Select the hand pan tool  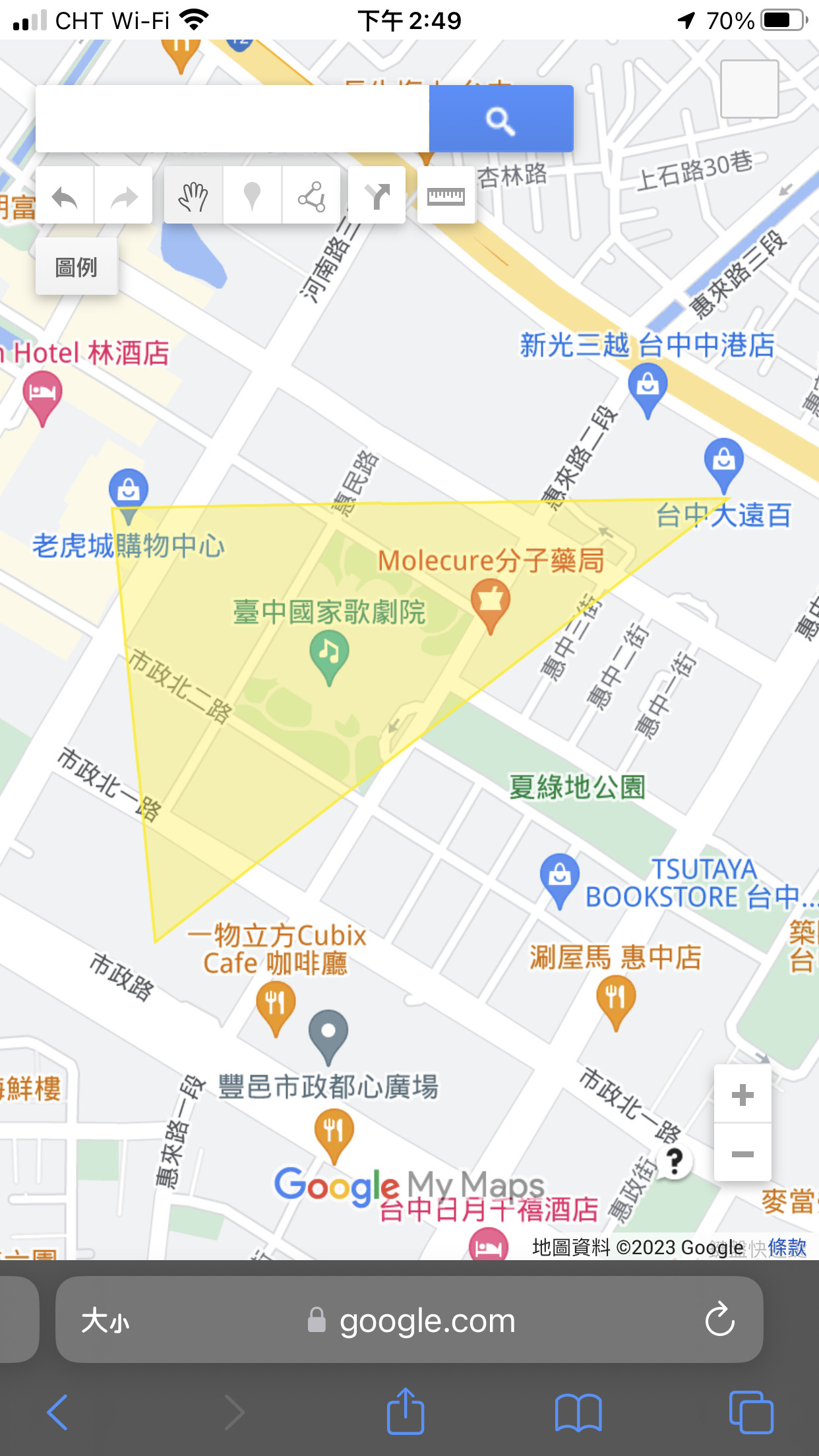click(193, 196)
